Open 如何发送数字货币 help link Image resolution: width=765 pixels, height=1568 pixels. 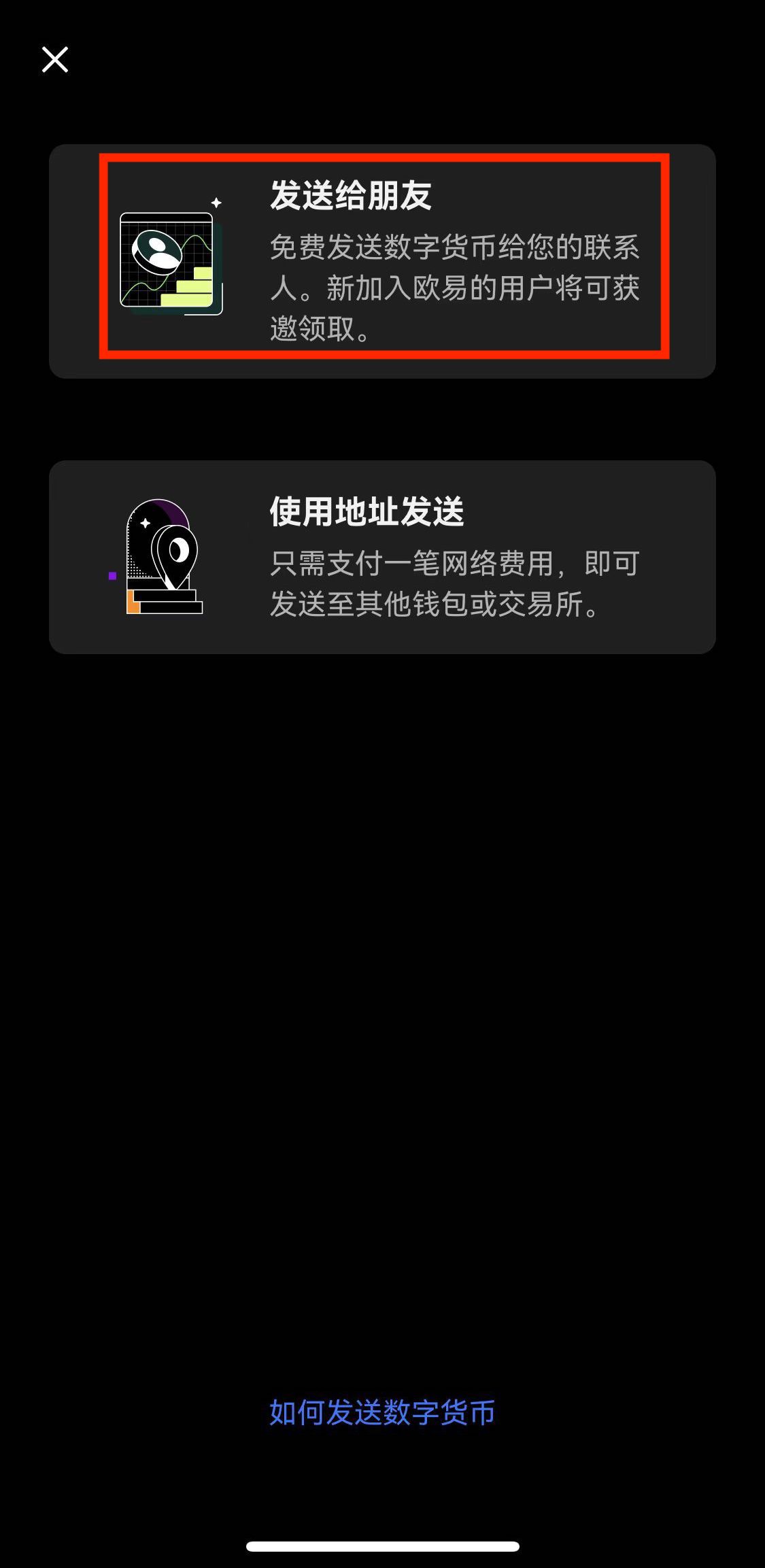[x=382, y=1412]
